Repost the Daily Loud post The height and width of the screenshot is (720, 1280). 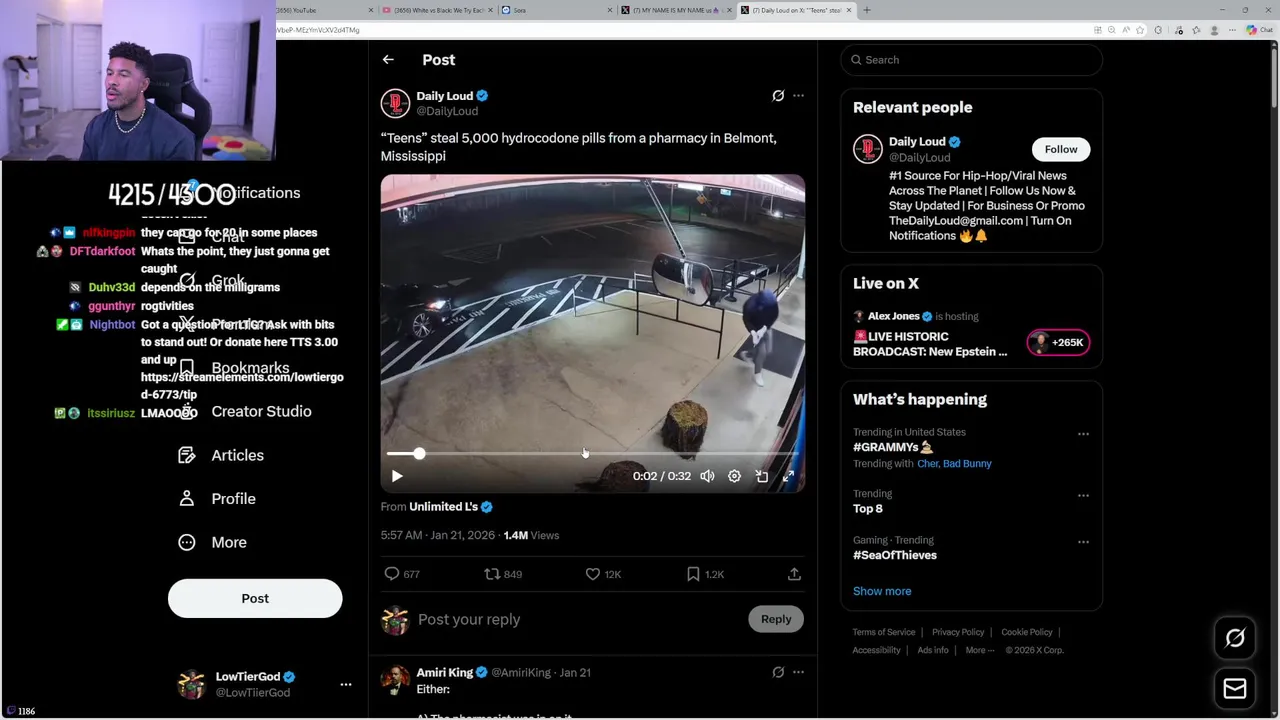click(x=492, y=574)
